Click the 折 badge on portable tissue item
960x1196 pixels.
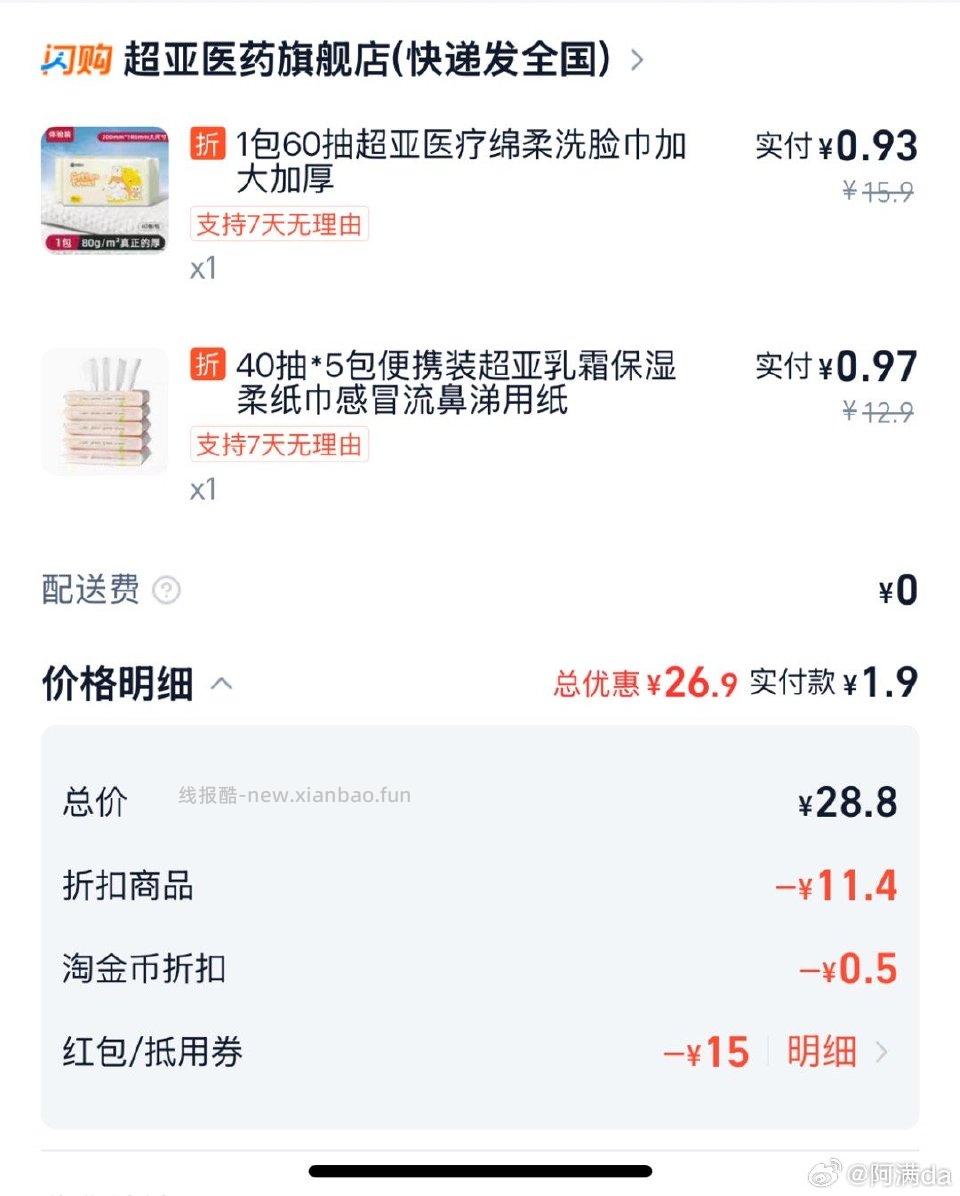(208, 365)
